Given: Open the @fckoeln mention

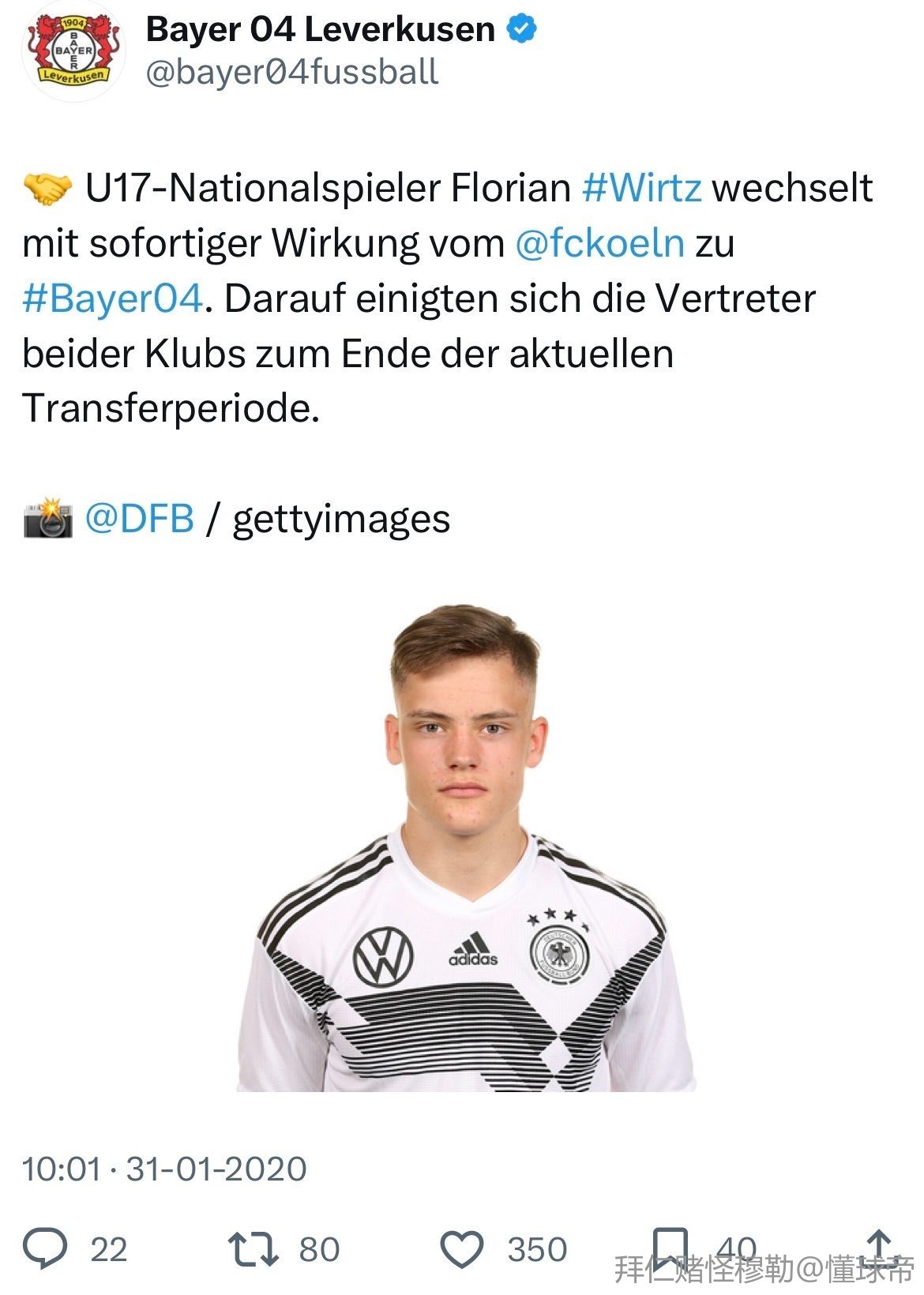Looking at the screenshot, I should click(599, 243).
